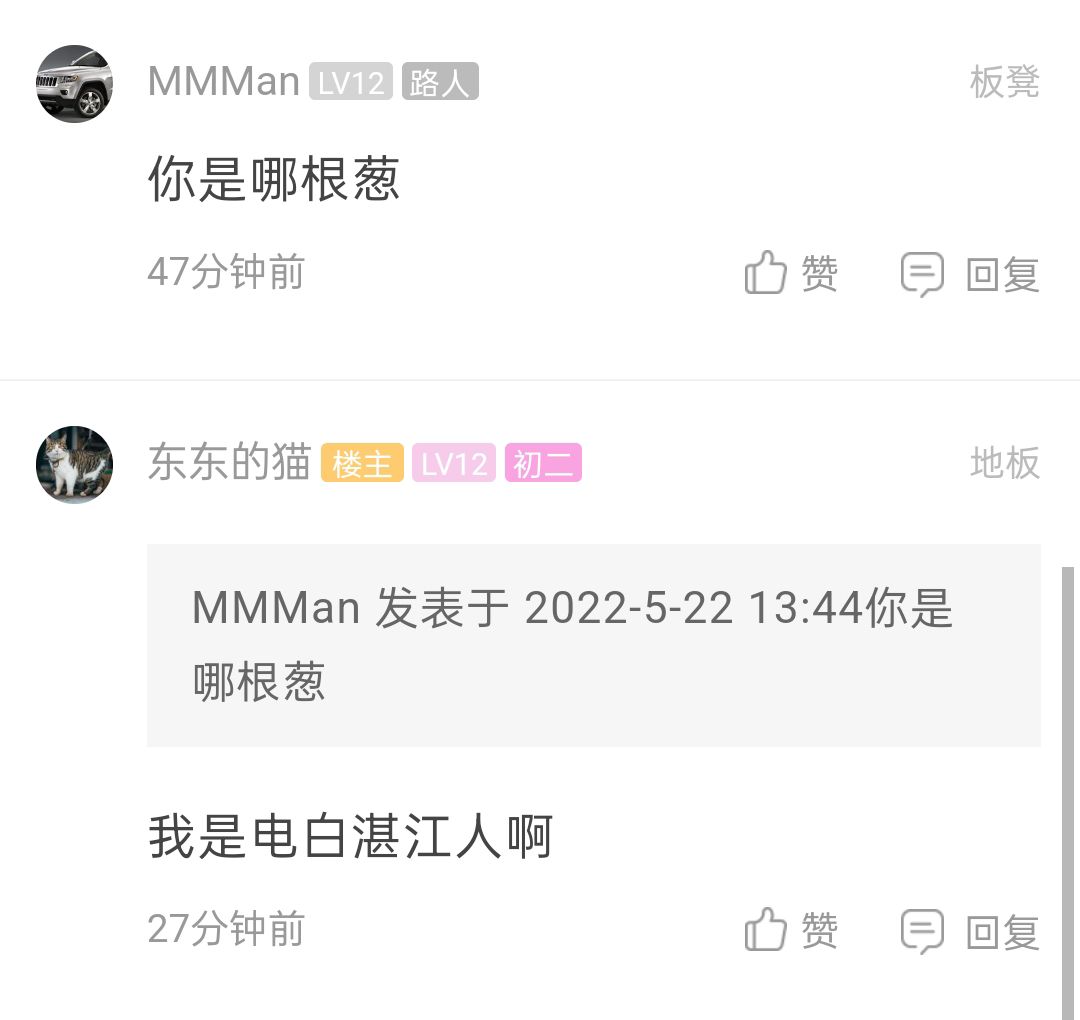Image resolution: width=1080 pixels, height=1020 pixels.
Task: Reply to MMMan's comment
Action: coord(970,274)
